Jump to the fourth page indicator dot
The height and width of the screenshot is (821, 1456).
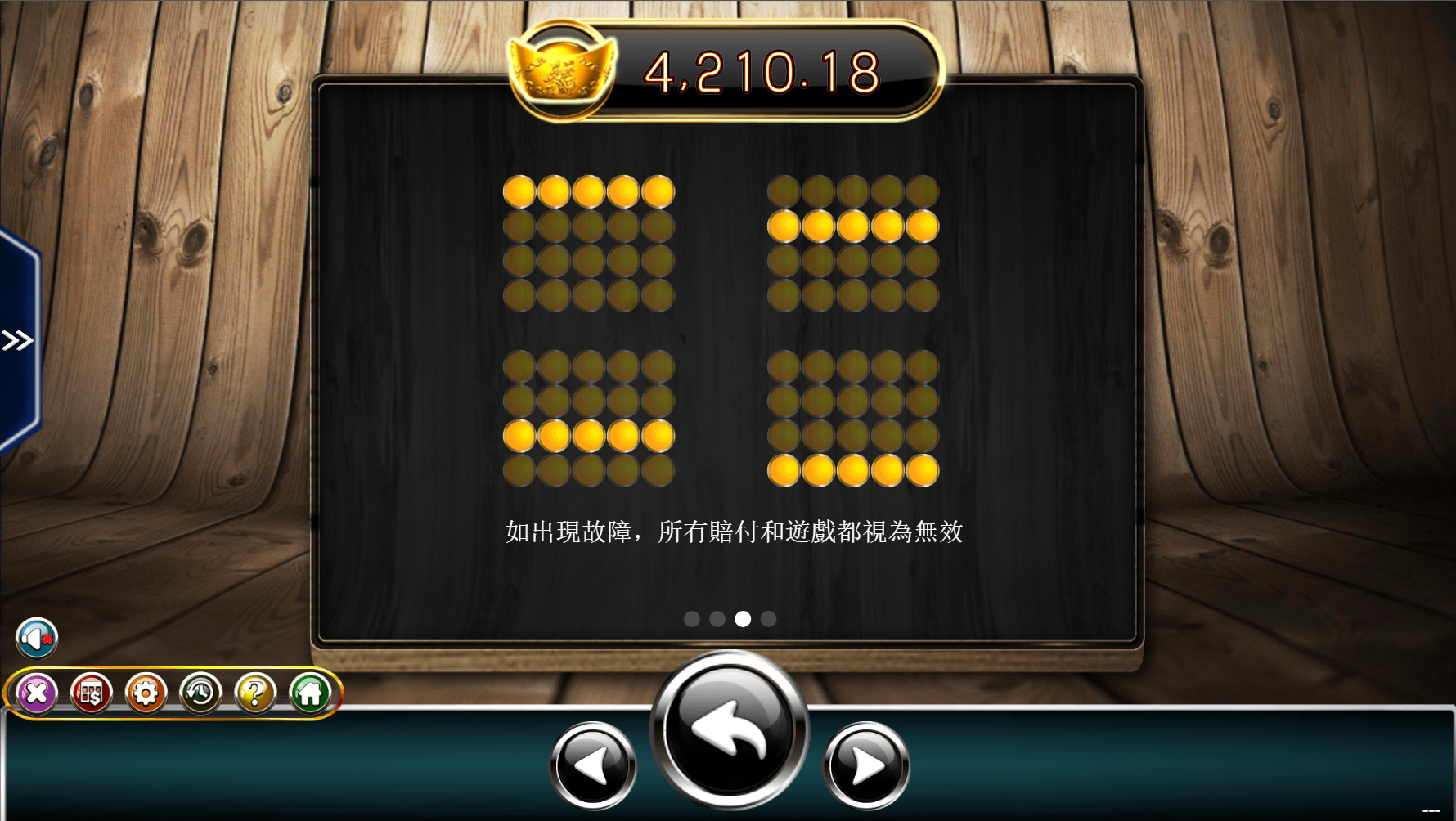tap(768, 619)
